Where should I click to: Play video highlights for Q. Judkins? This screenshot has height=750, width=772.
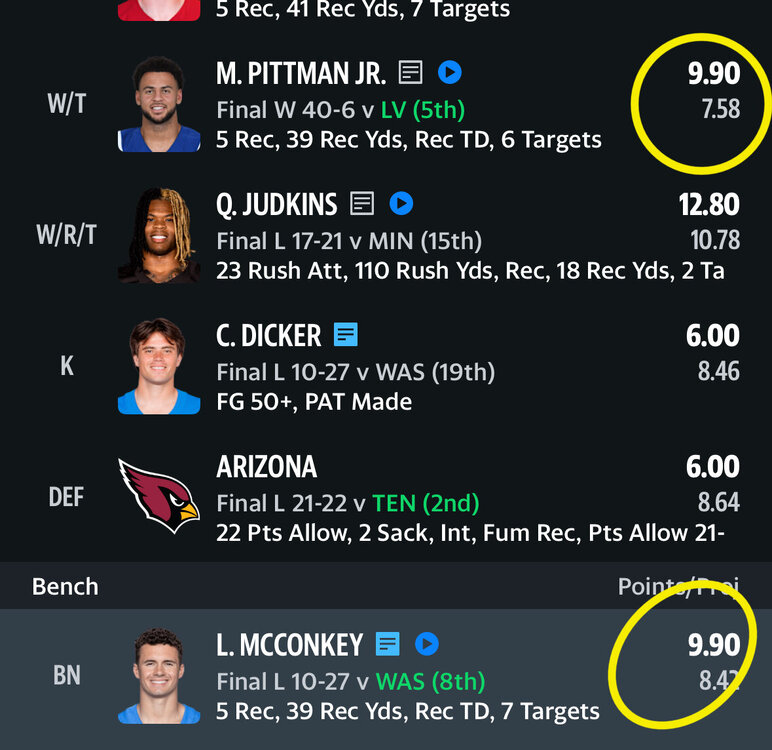point(401,204)
